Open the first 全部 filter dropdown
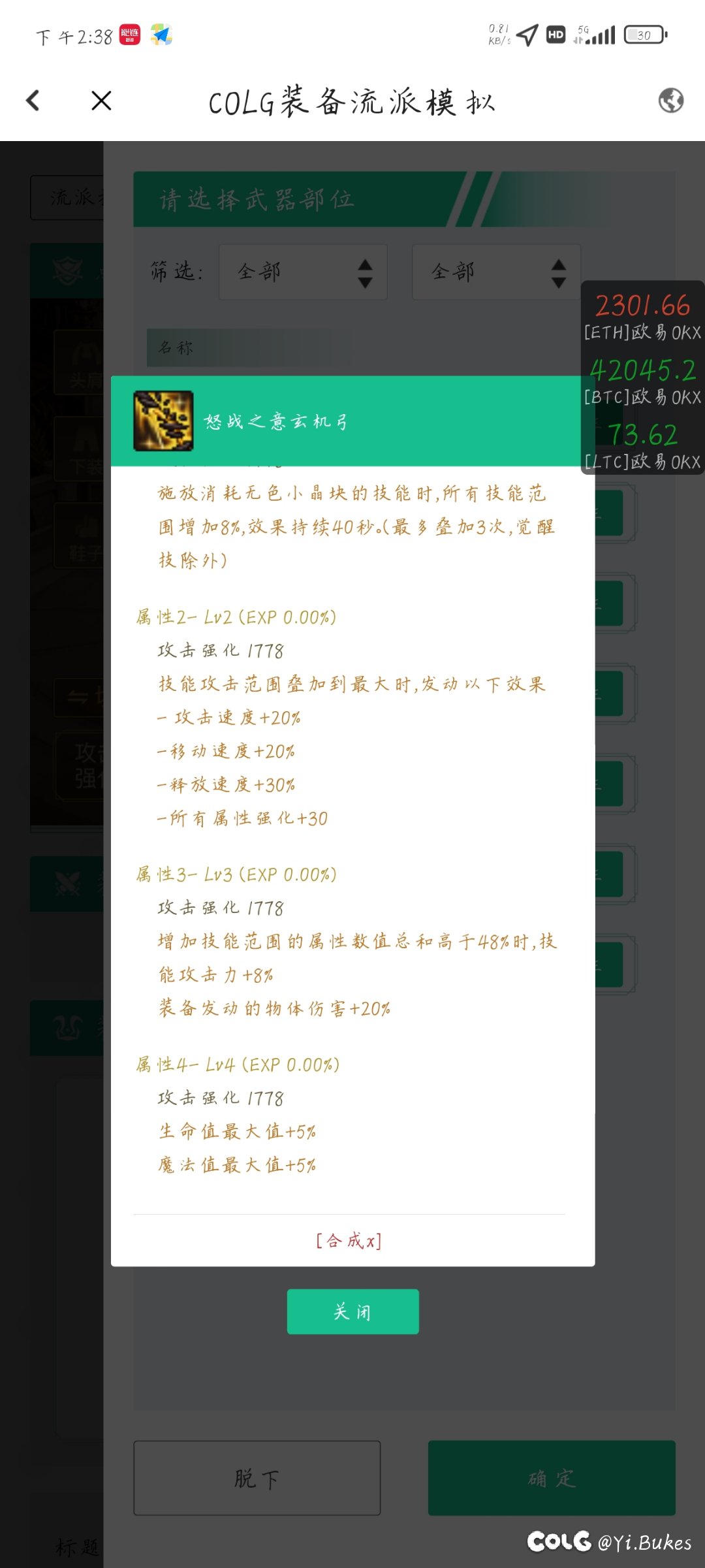The width and height of the screenshot is (705, 1568). (303, 272)
